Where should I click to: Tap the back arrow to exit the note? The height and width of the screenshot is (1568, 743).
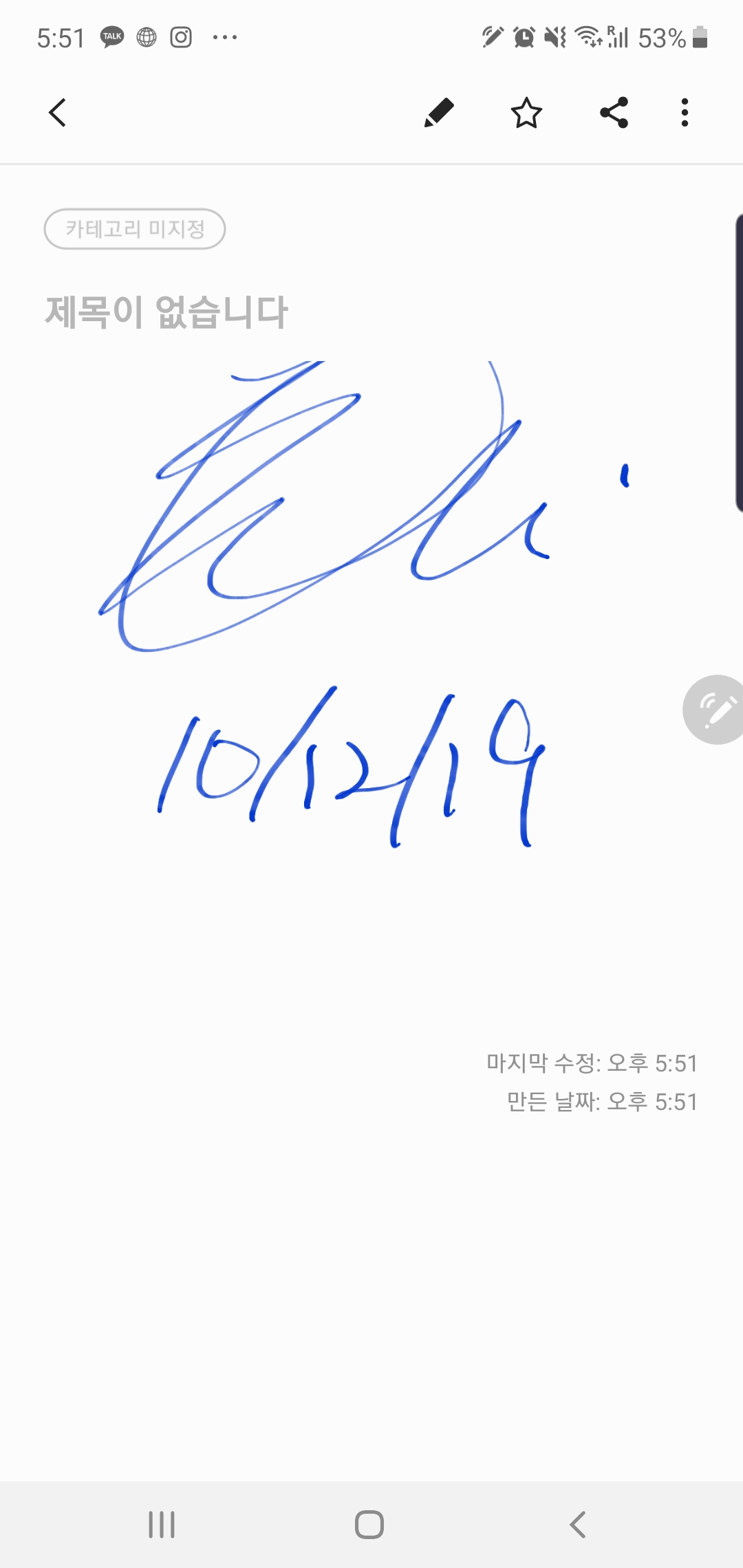click(x=58, y=113)
